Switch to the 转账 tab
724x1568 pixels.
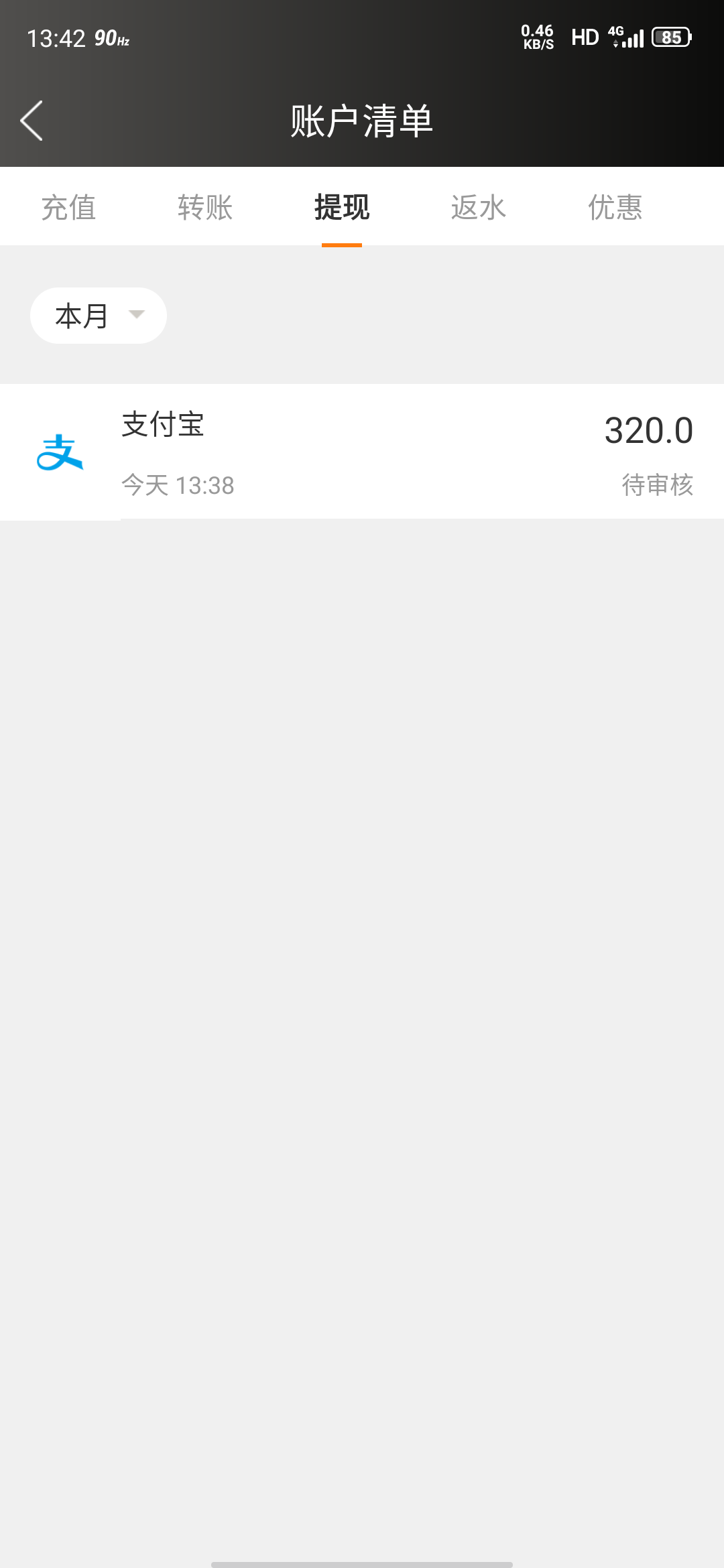click(205, 207)
